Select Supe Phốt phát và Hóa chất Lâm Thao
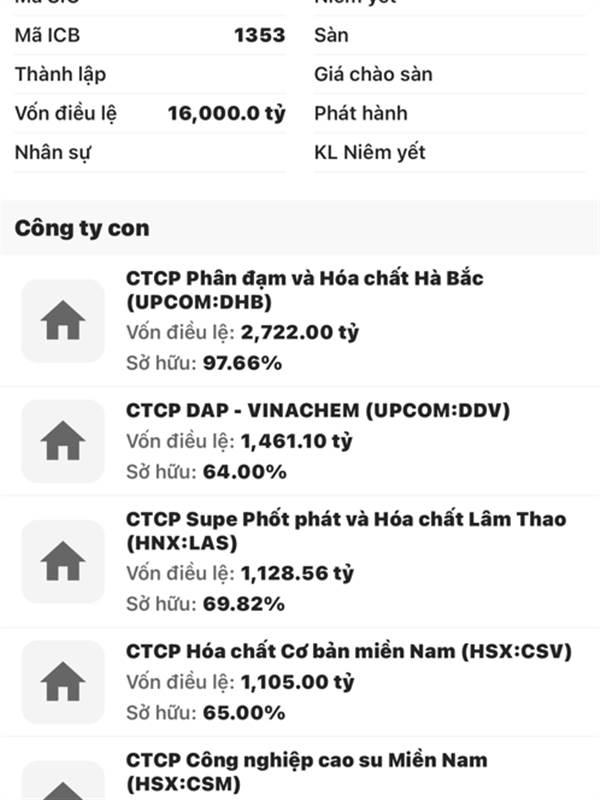 tap(345, 532)
